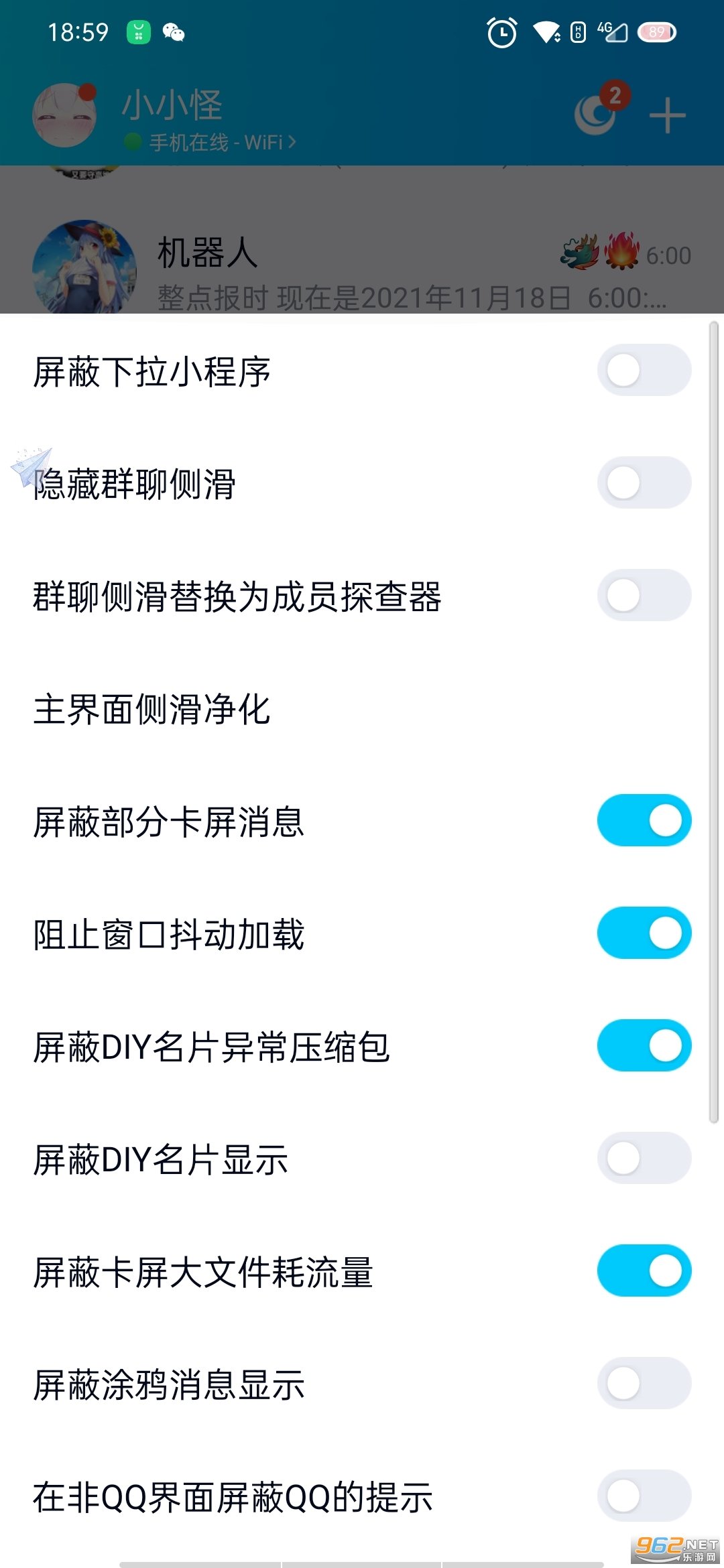Screen dimensions: 724x1568
Task: Disable the 屏蔽部分卡屏消息 switch
Action: click(x=643, y=820)
